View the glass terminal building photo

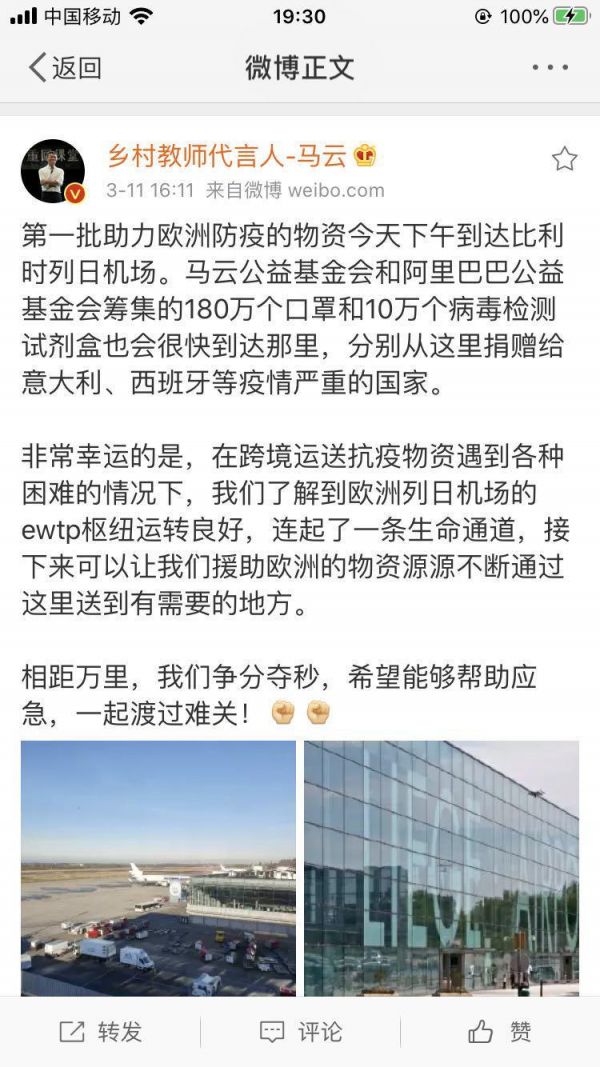pos(441,868)
